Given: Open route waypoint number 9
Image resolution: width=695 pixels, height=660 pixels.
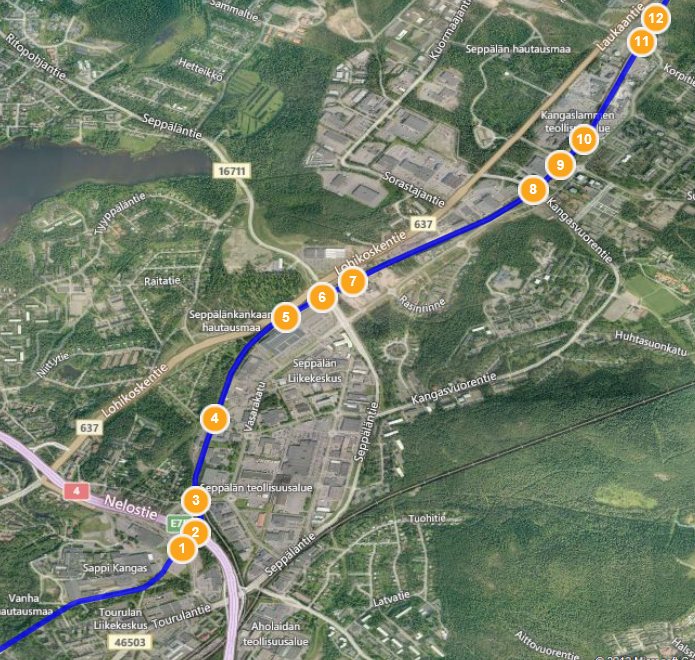Looking at the screenshot, I should [x=560, y=164].
